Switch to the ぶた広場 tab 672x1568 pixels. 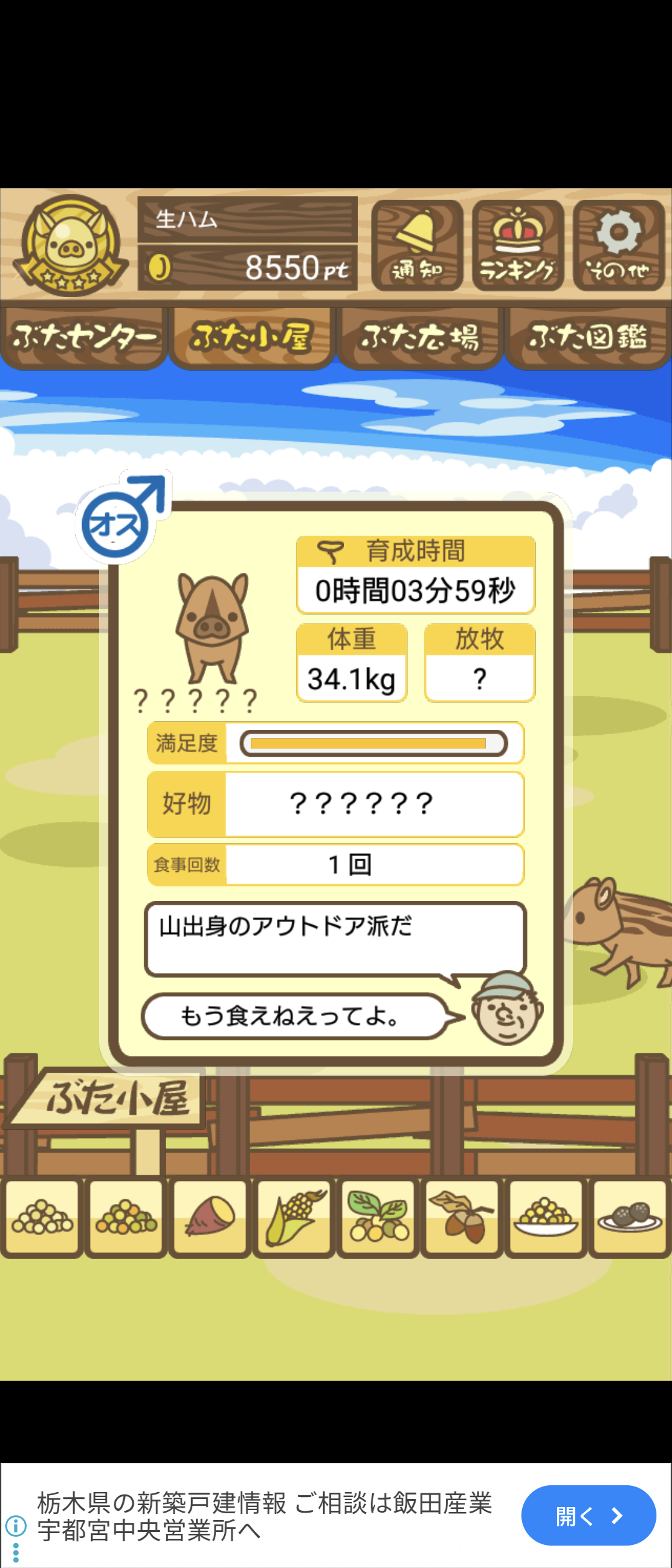(420, 337)
